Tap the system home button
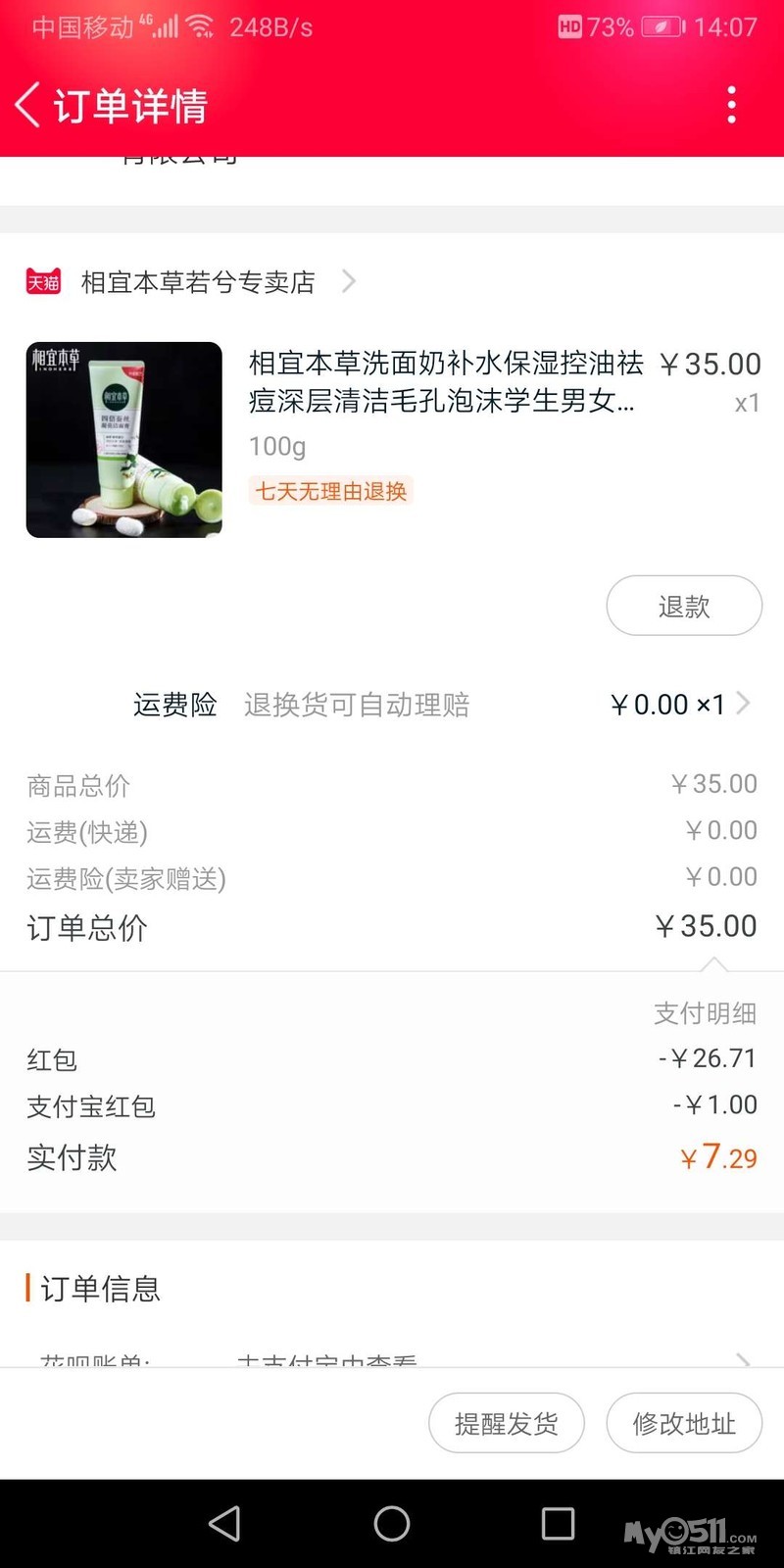This screenshot has height=1568, width=784. pyautogui.click(x=392, y=1523)
